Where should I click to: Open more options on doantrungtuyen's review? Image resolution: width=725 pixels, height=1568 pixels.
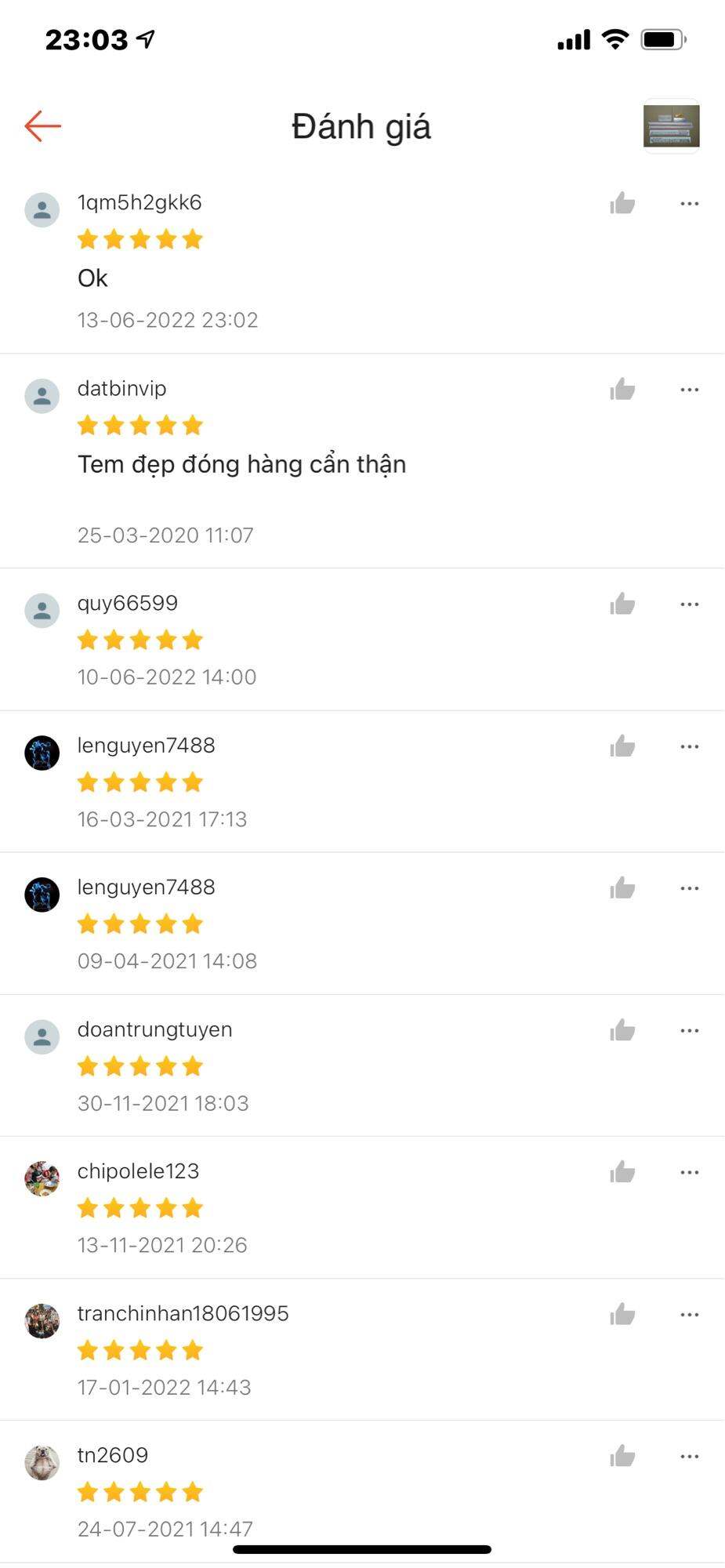coord(689,1031)
